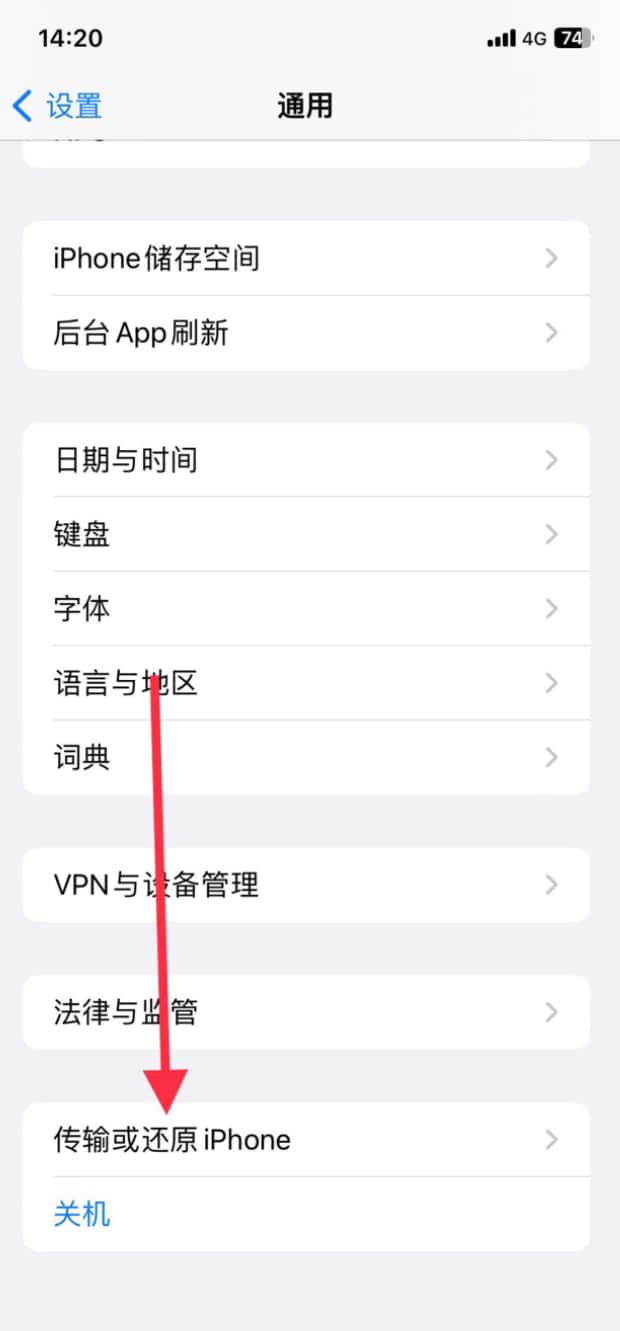Open 字体 settings
620x1331 pixels.
306,608
